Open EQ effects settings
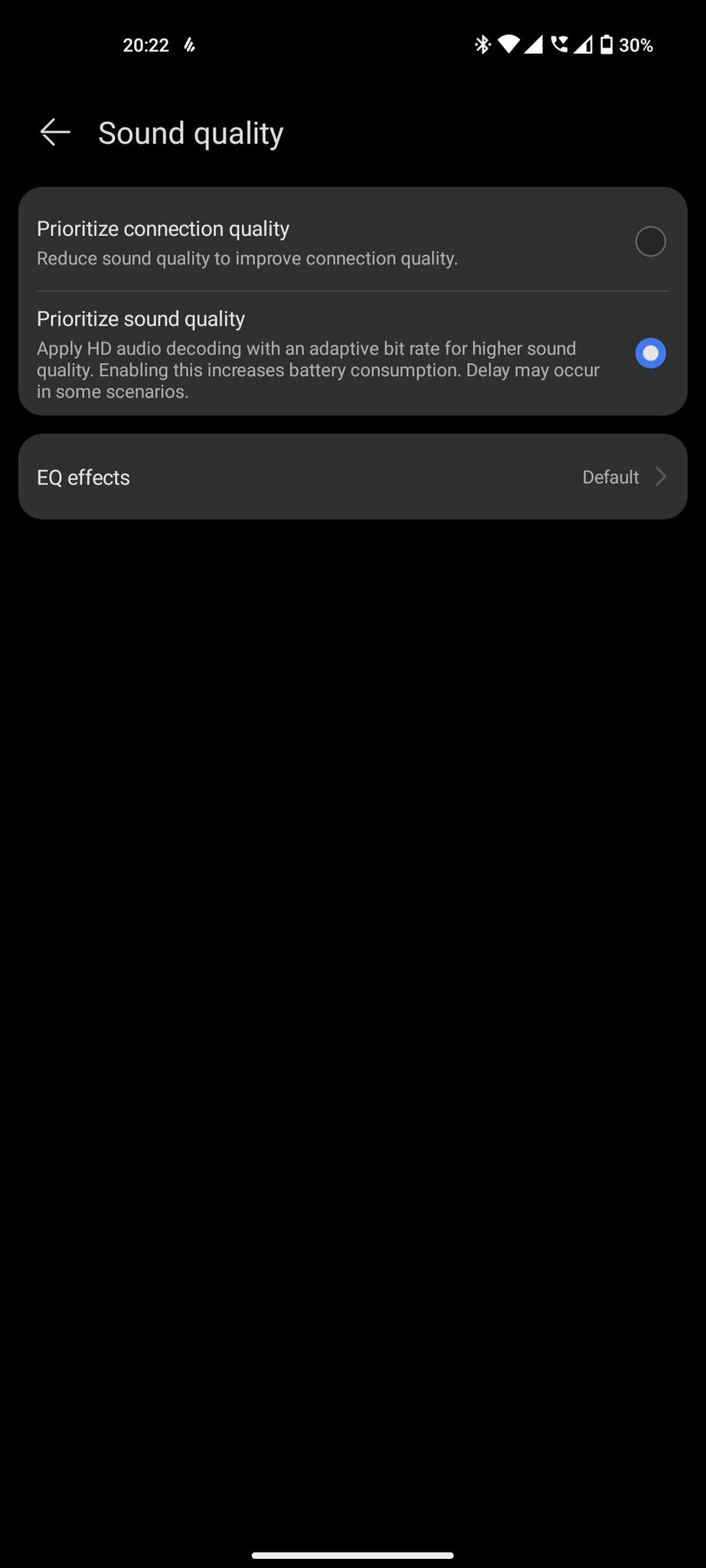The width and height of the screenshot is (706, 1568). [352, 477]
